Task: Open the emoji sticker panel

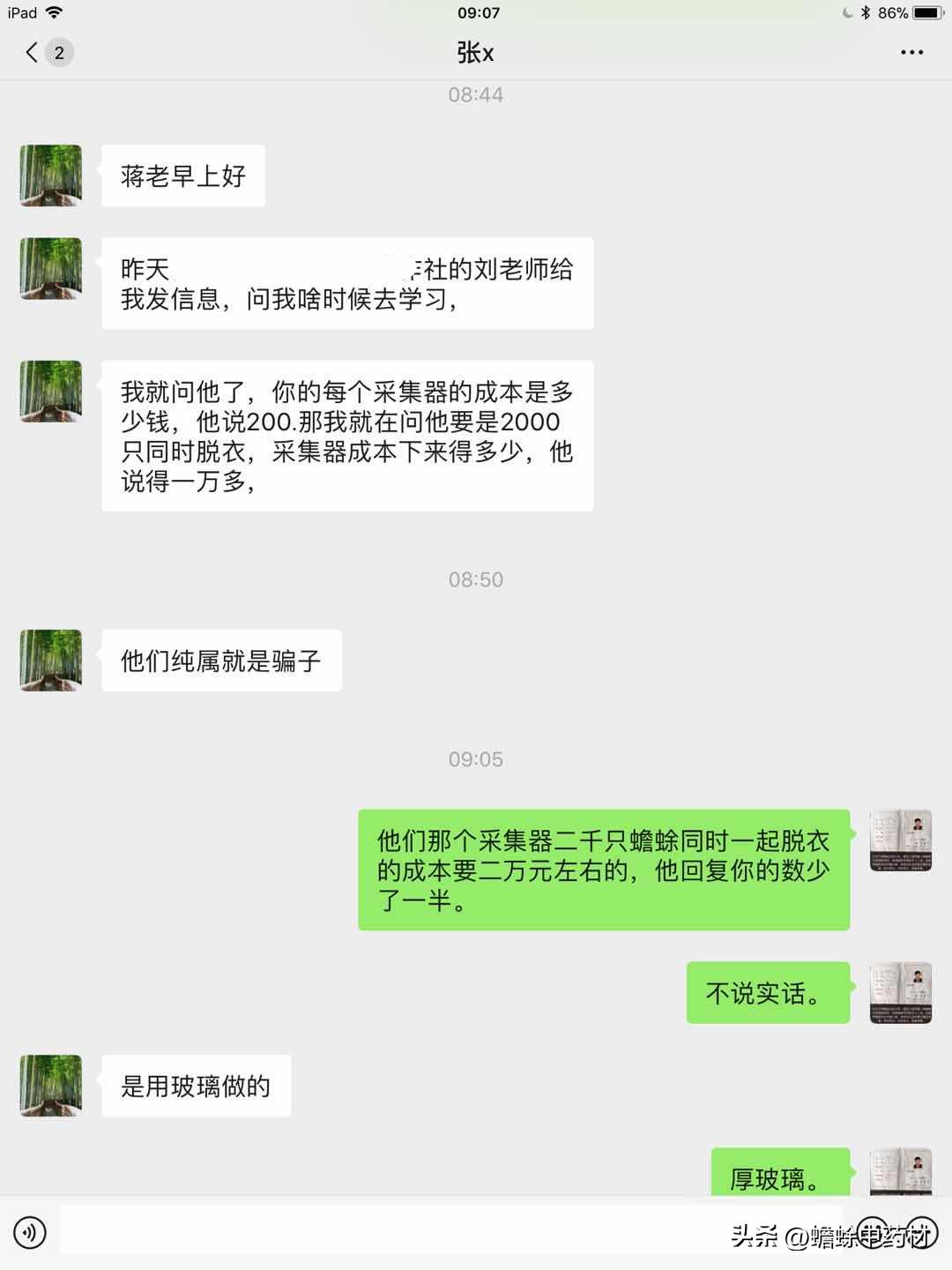Action: 873,1232
